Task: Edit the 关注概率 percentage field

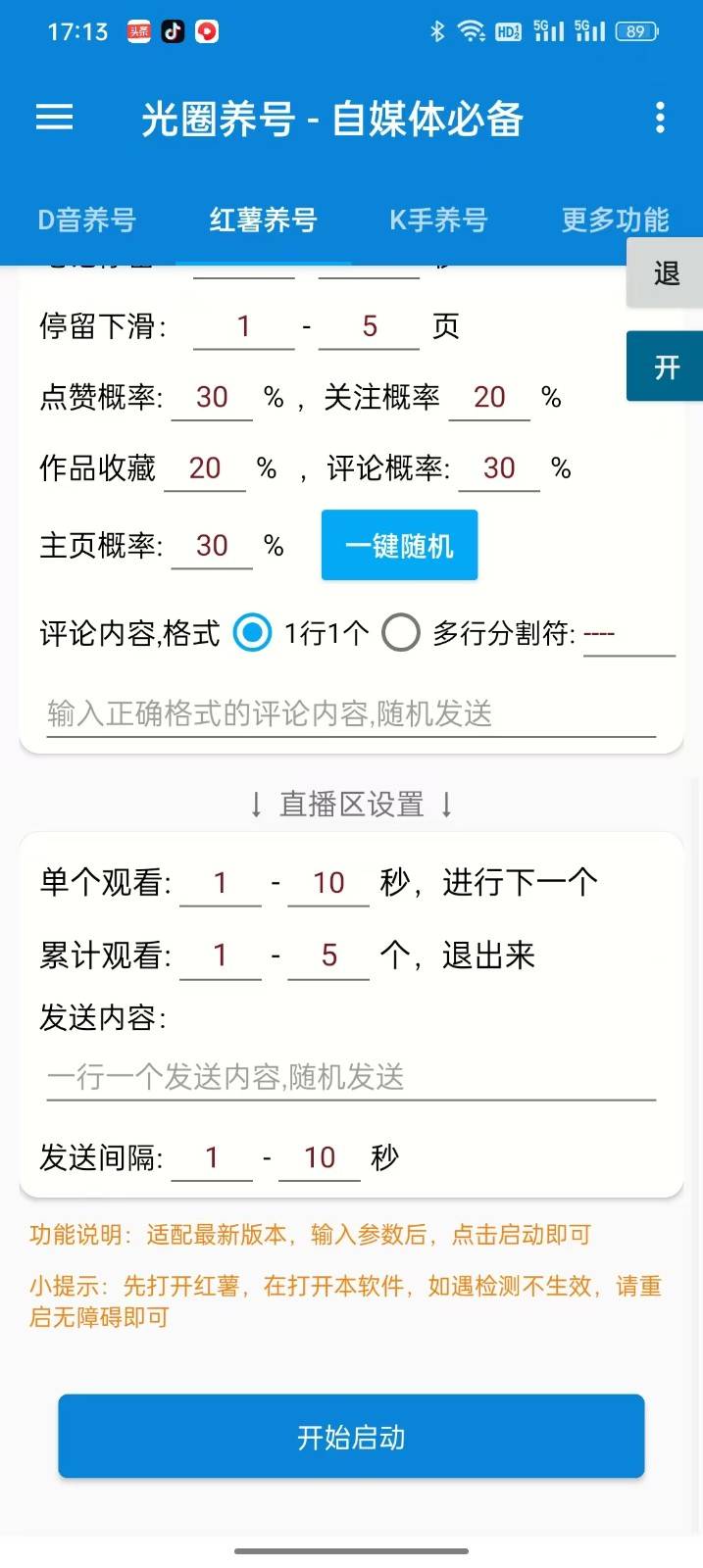Action: coord(489,397)
